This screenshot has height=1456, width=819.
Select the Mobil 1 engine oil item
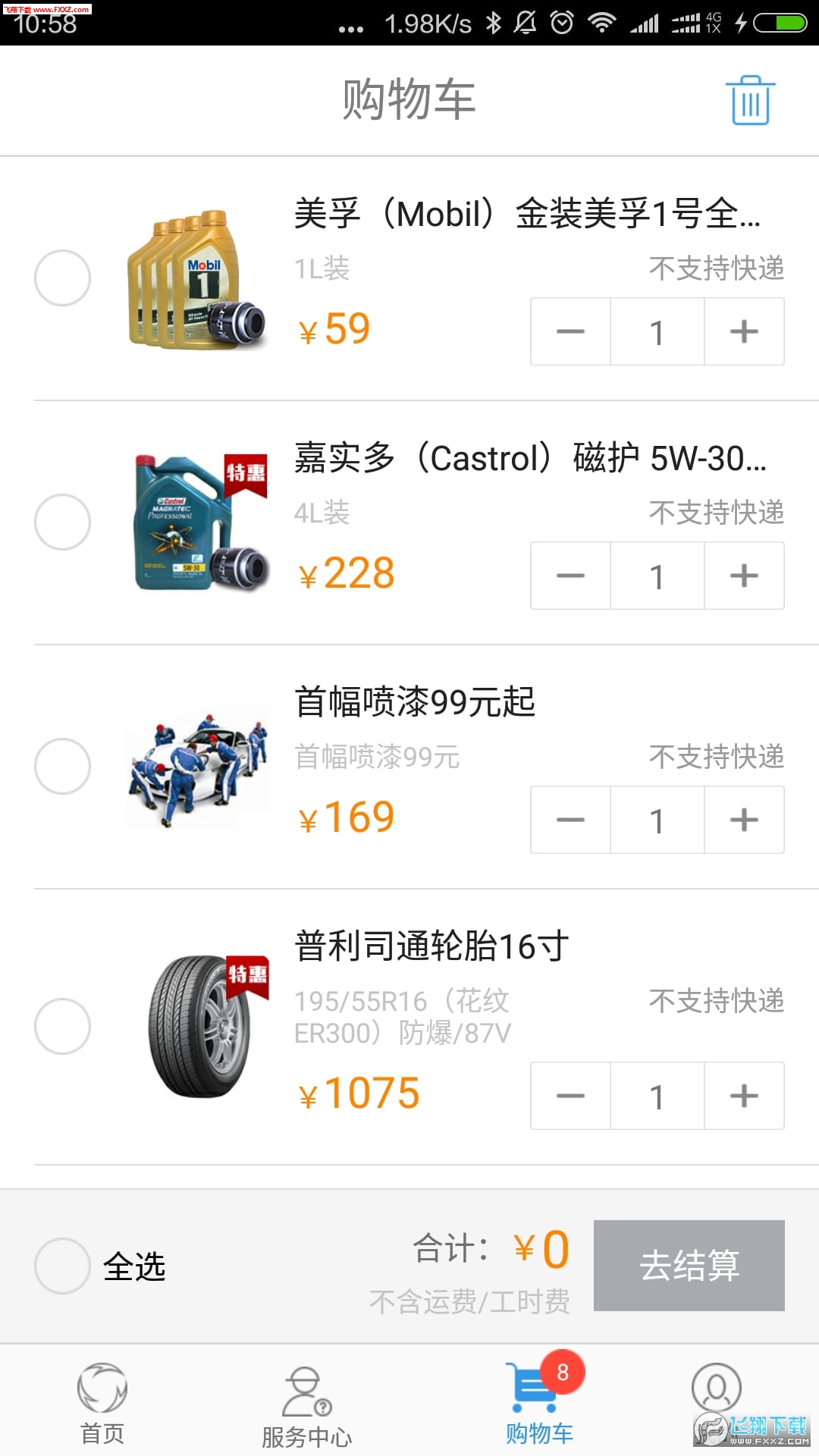pyautogui.click(x=63, y=278)
